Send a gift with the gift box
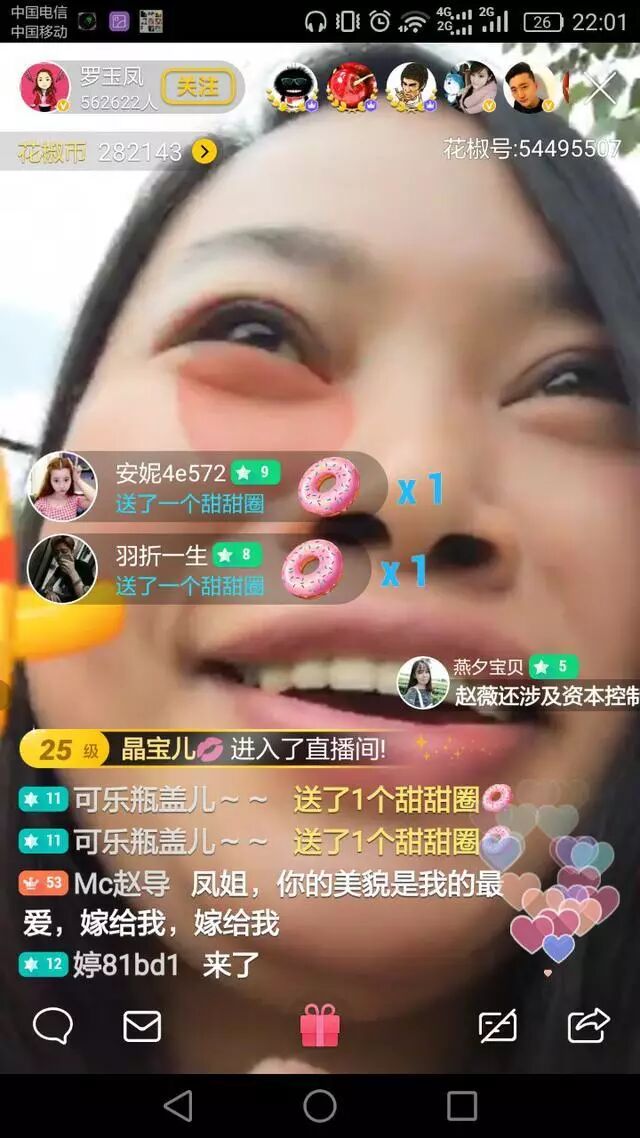Image resolution: width=640 pixels, height=1138 pixels. point(320,1026)
